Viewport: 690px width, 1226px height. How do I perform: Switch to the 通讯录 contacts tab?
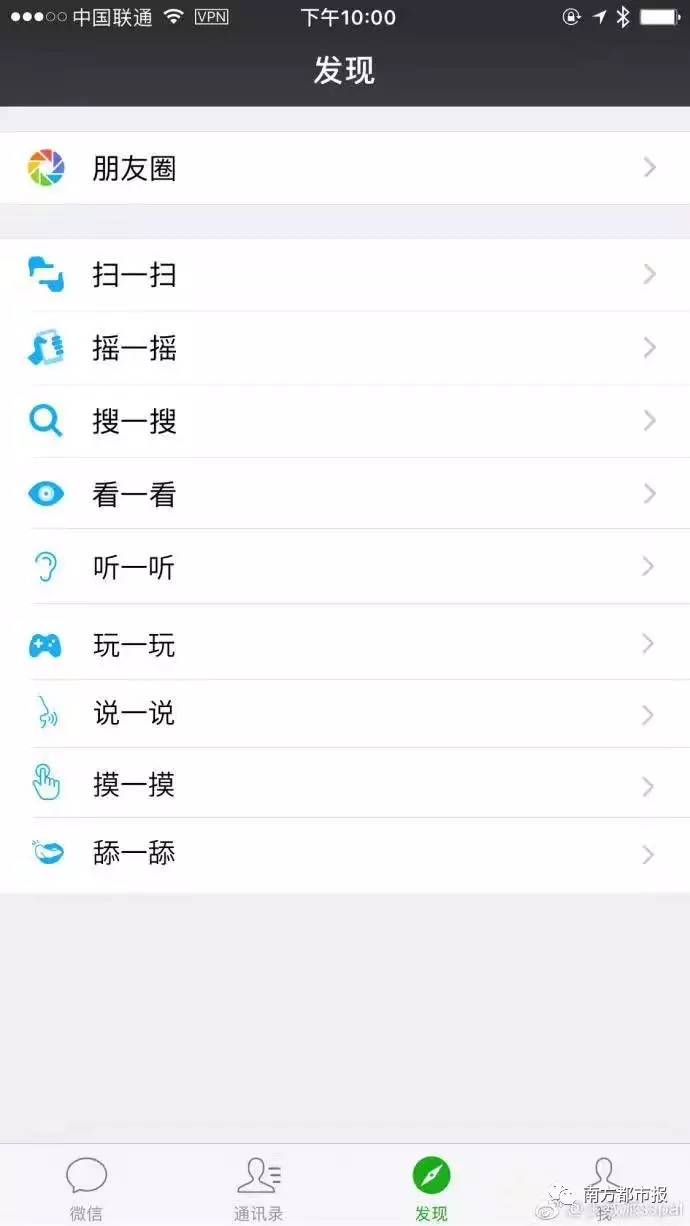pos(259,1187)
